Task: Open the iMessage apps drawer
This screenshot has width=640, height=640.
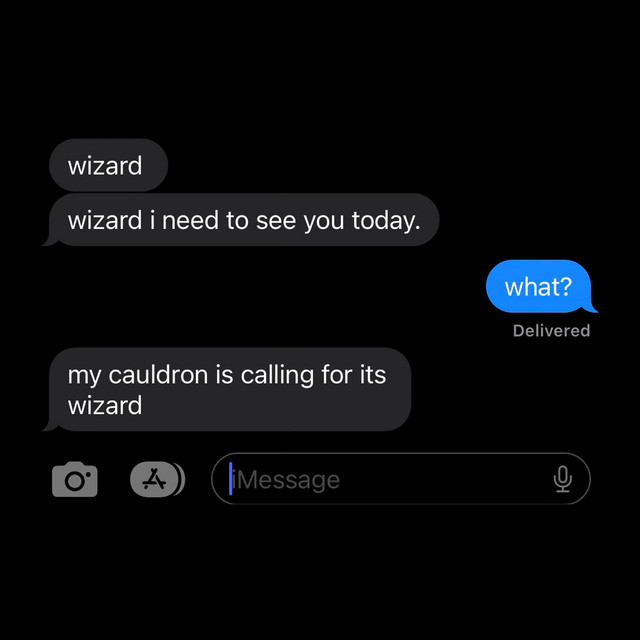Action: [156, 480]
